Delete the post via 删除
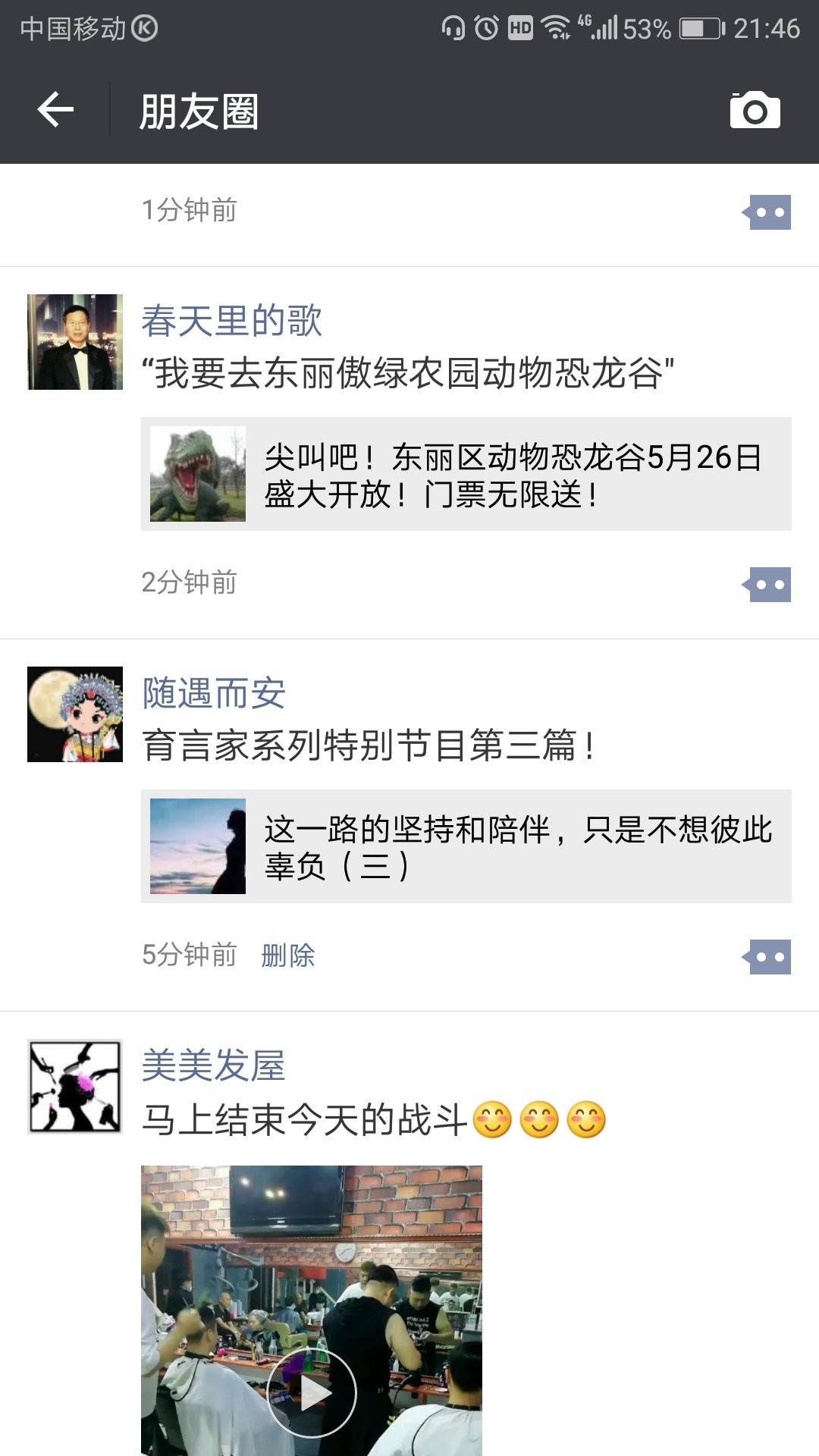Screen dimensions: 819x1456 tap(287, 955)
